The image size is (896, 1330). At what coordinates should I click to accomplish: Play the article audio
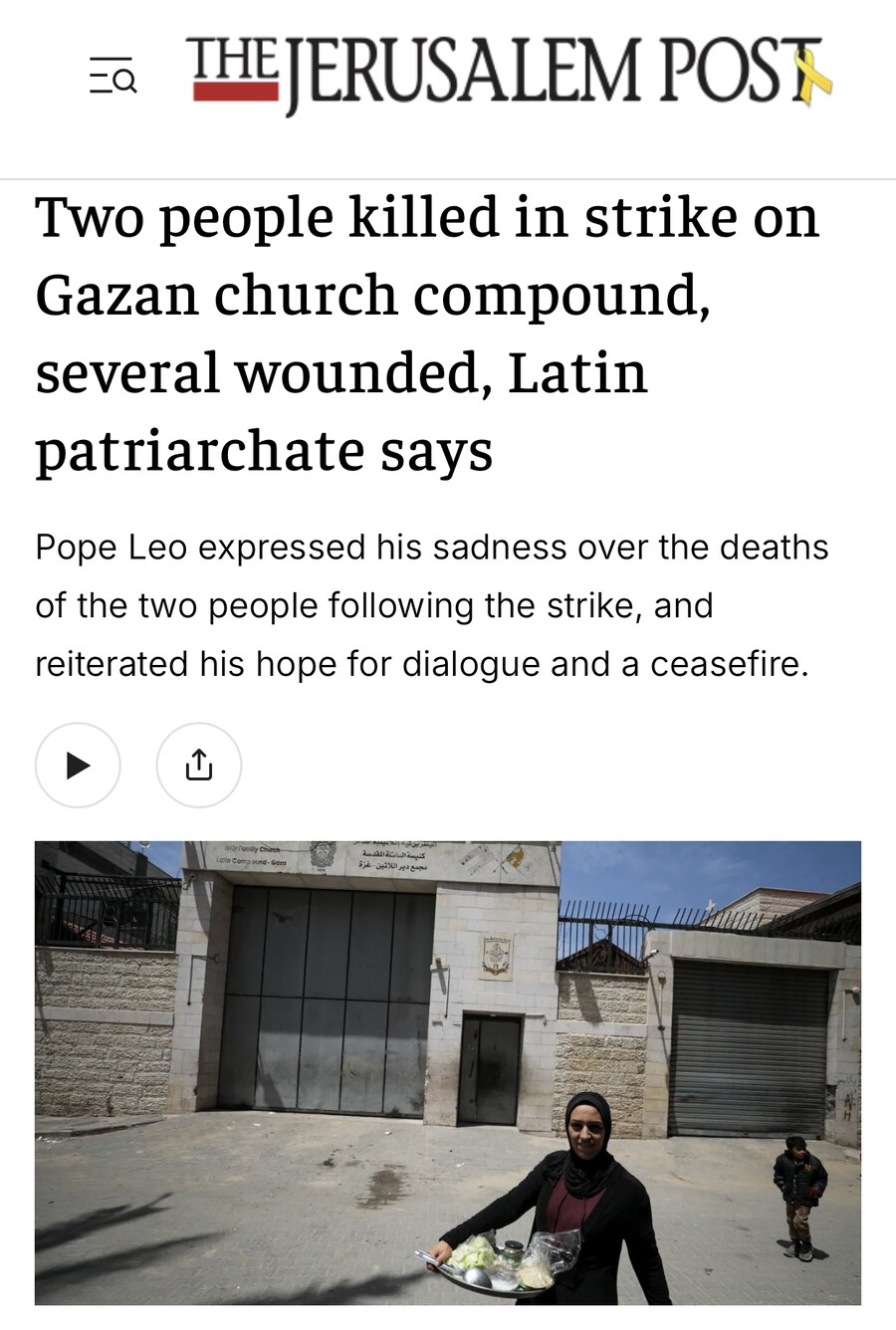78,765
